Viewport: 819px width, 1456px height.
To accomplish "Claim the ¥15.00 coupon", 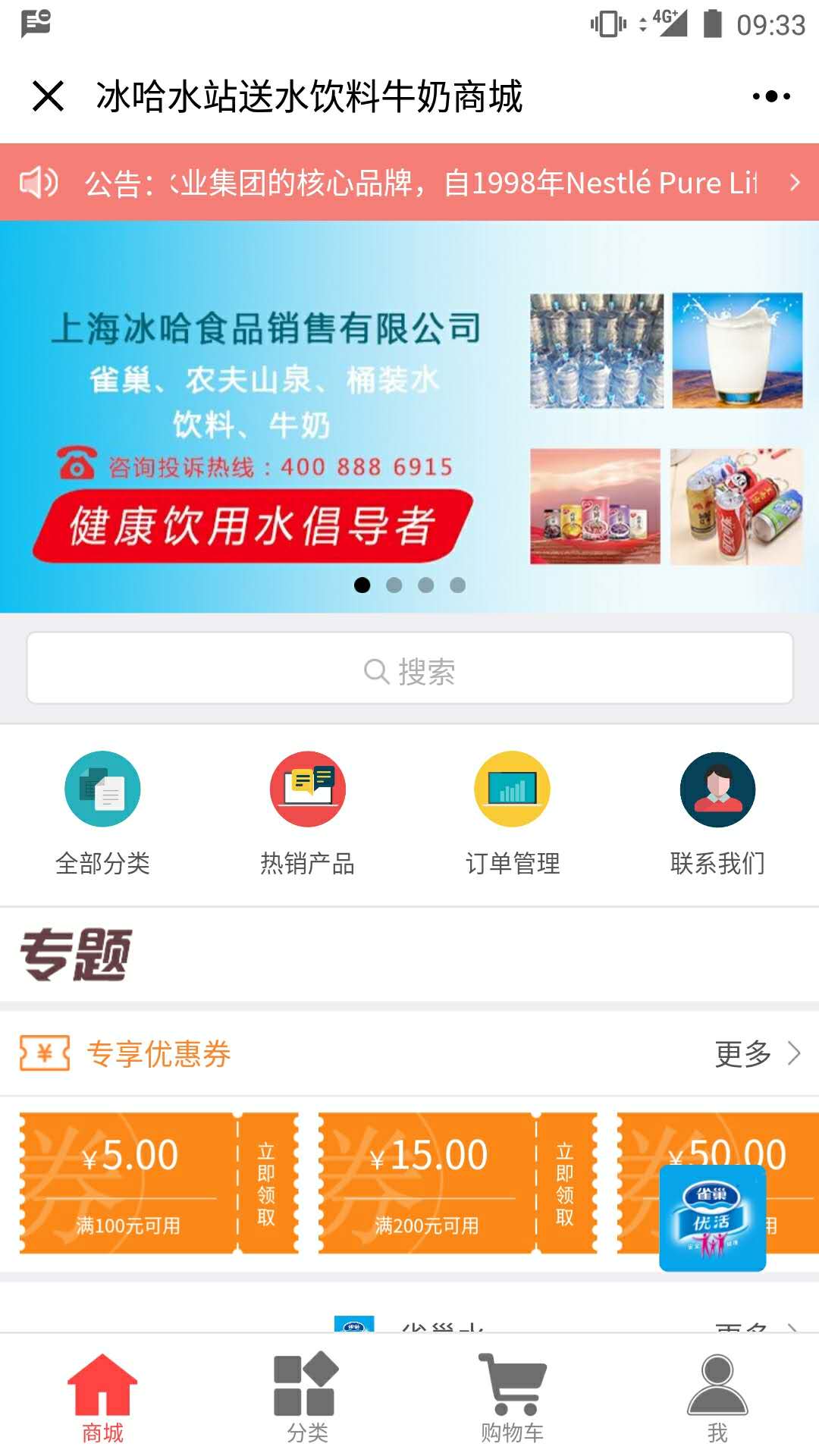I will click(x=565, y=1183).
